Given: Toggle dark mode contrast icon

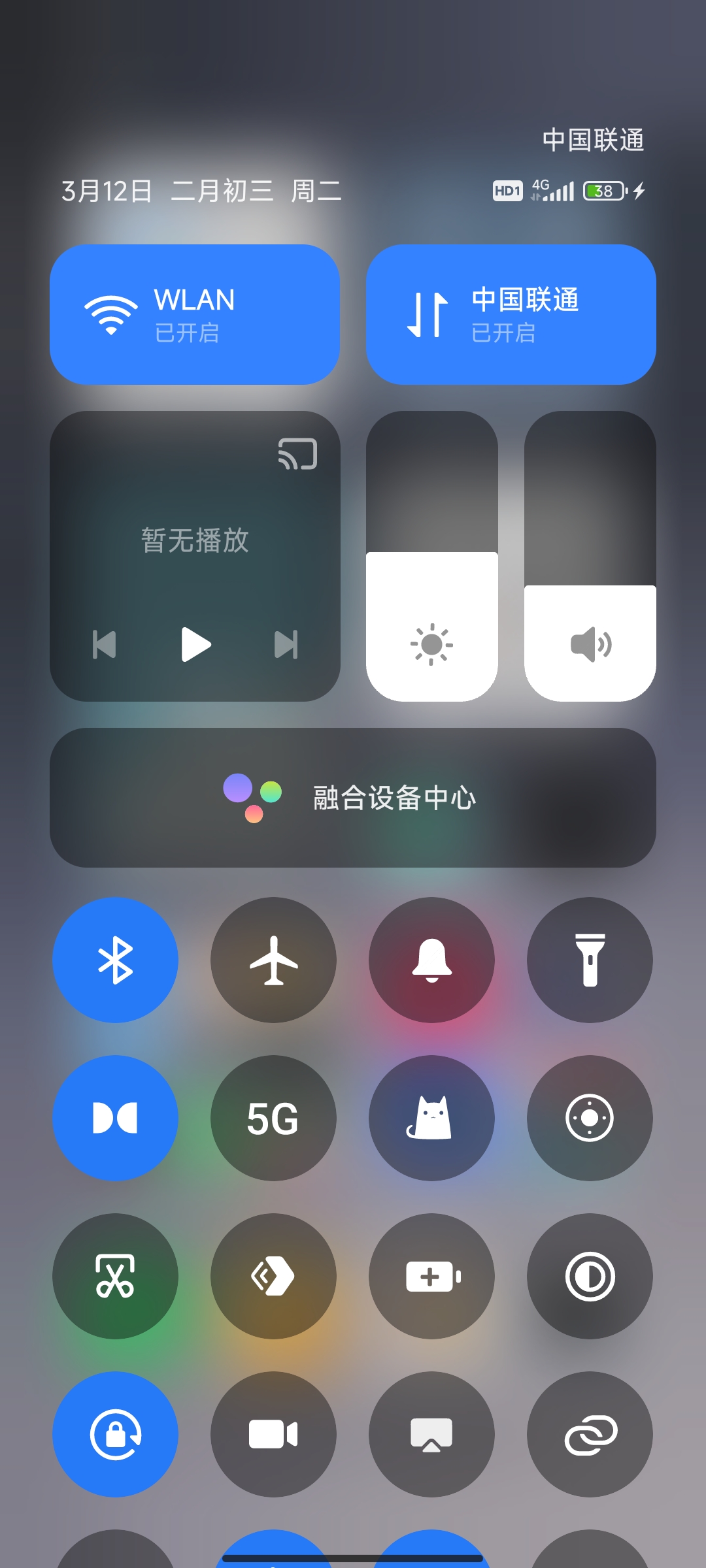Looking at the screenshot, I should [590, 1276].
